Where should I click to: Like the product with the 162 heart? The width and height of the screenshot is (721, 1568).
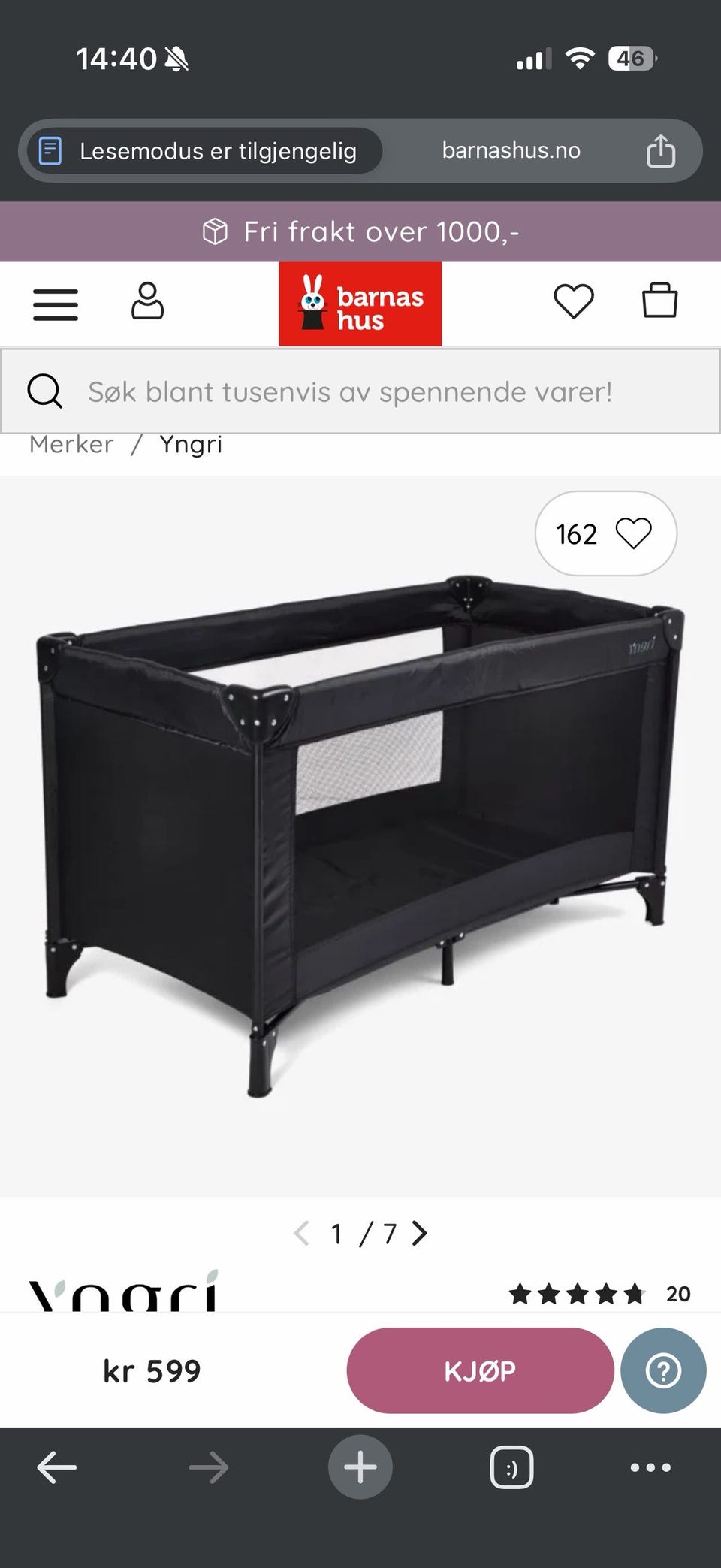(x=606, y=533)
